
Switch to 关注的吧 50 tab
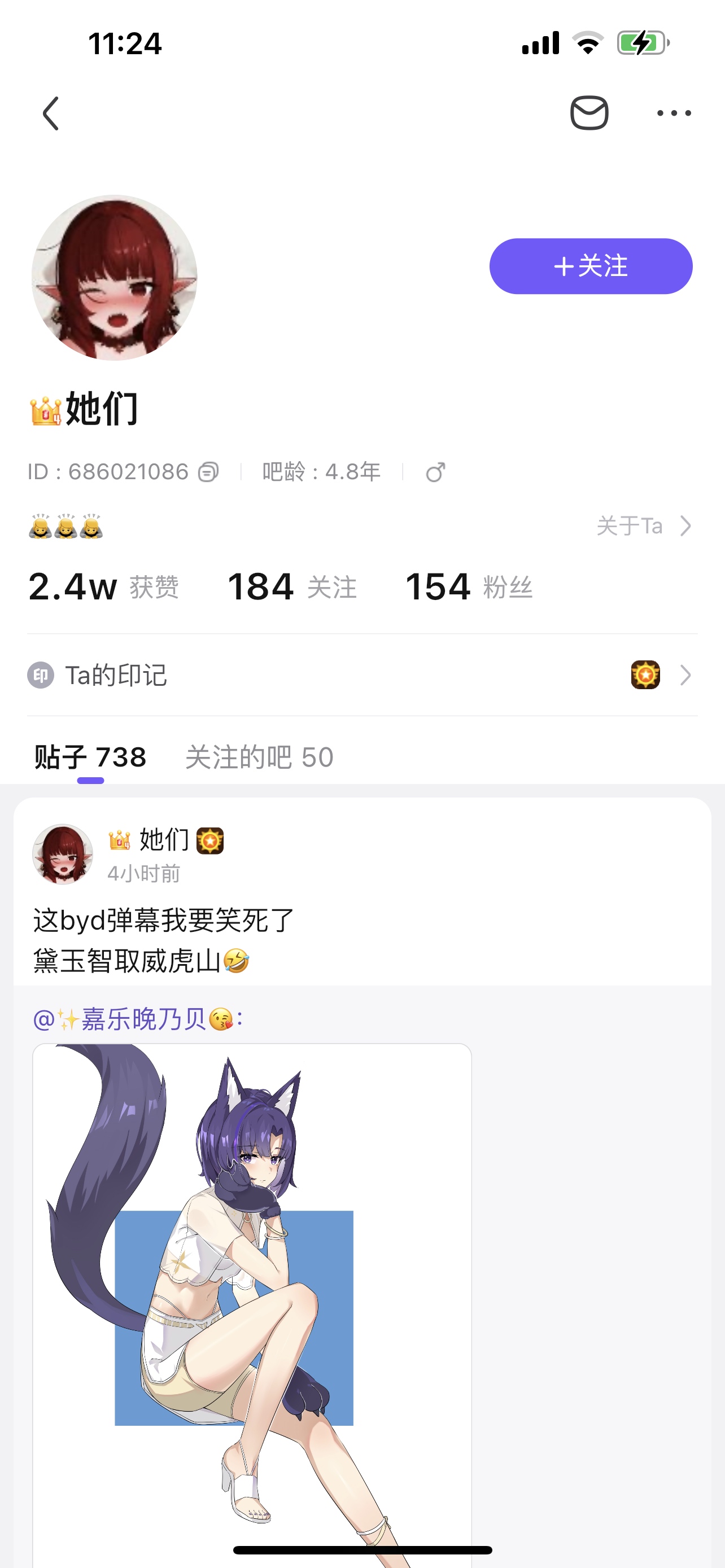click(x=259, y=757)
